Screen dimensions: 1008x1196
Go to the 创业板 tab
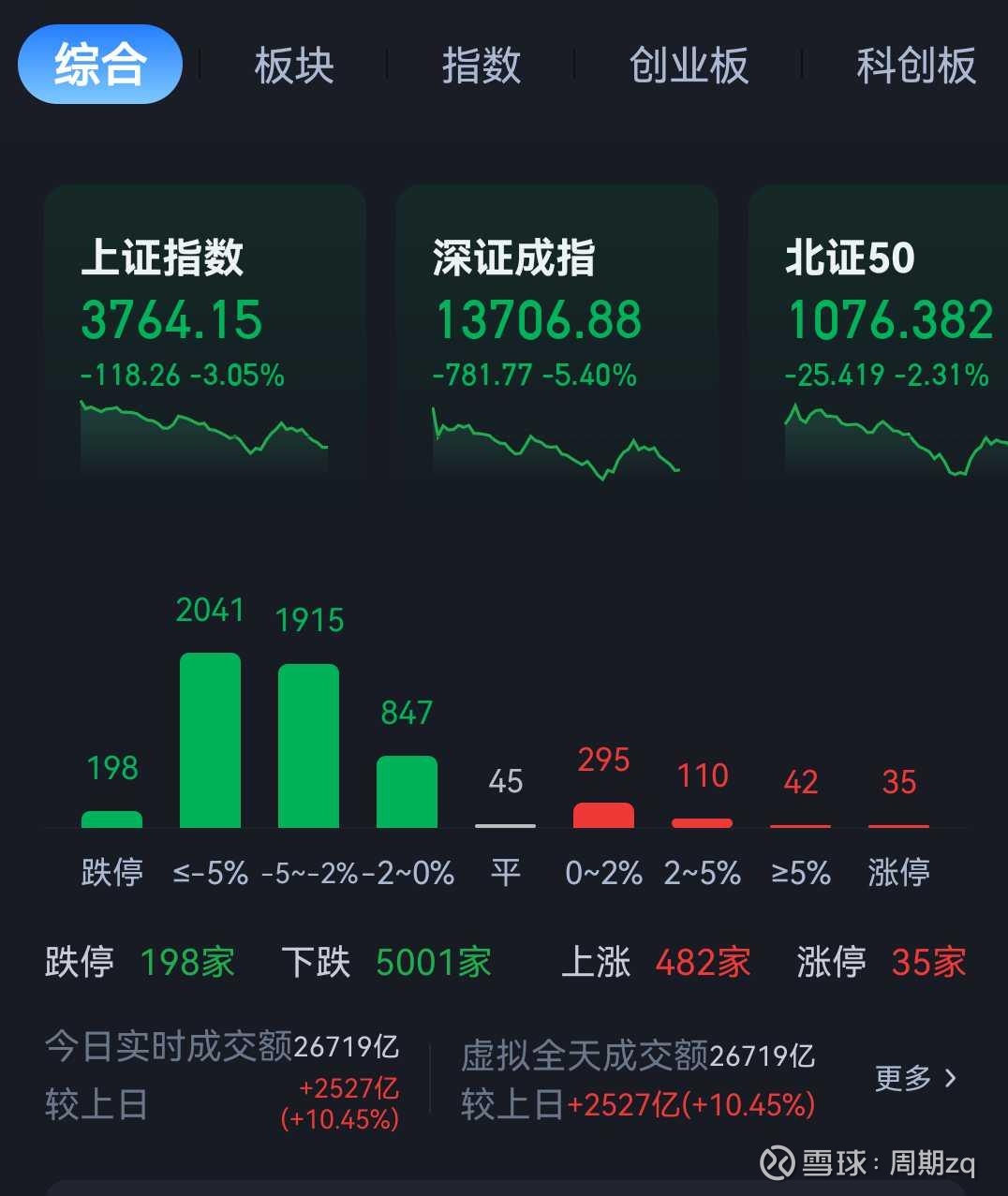click(689, 66)
